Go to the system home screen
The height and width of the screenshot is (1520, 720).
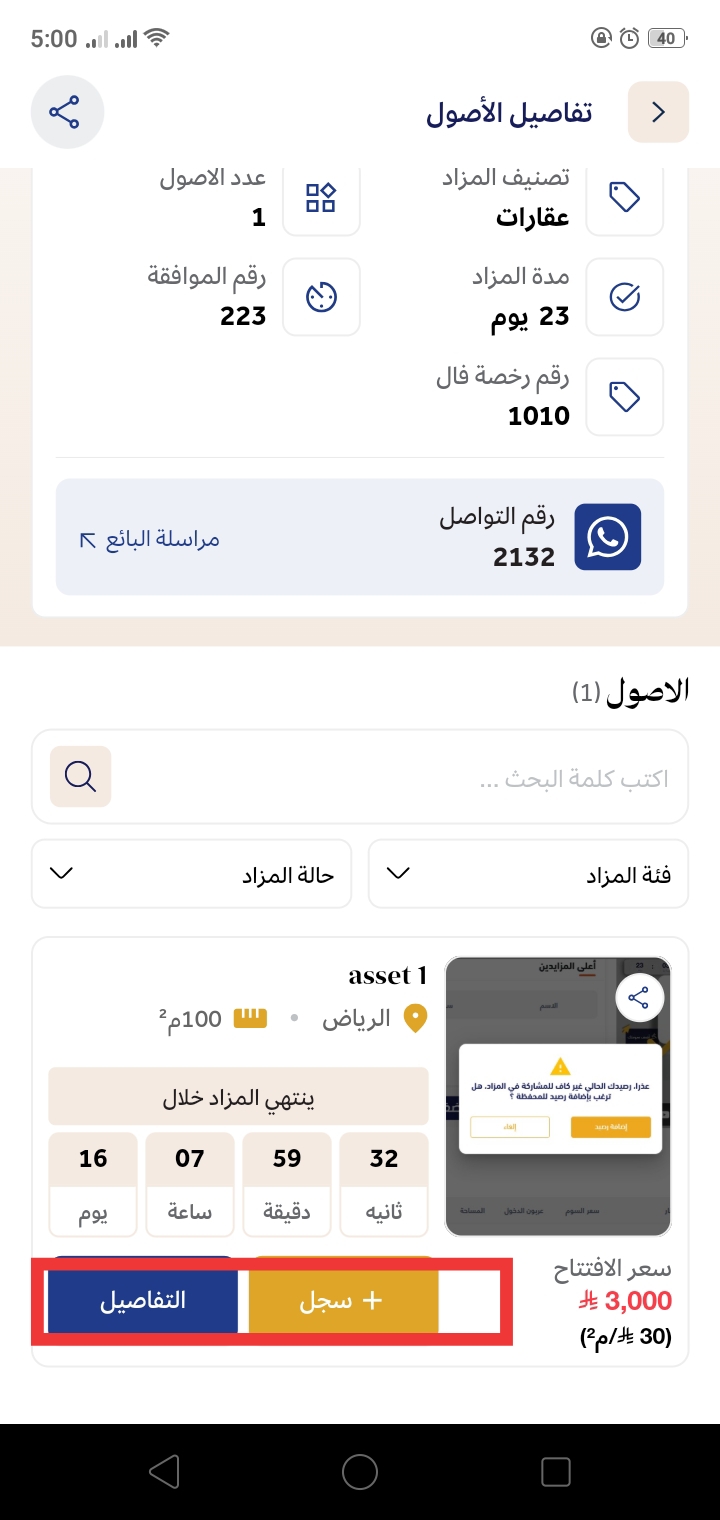(x=360, y=1471)
